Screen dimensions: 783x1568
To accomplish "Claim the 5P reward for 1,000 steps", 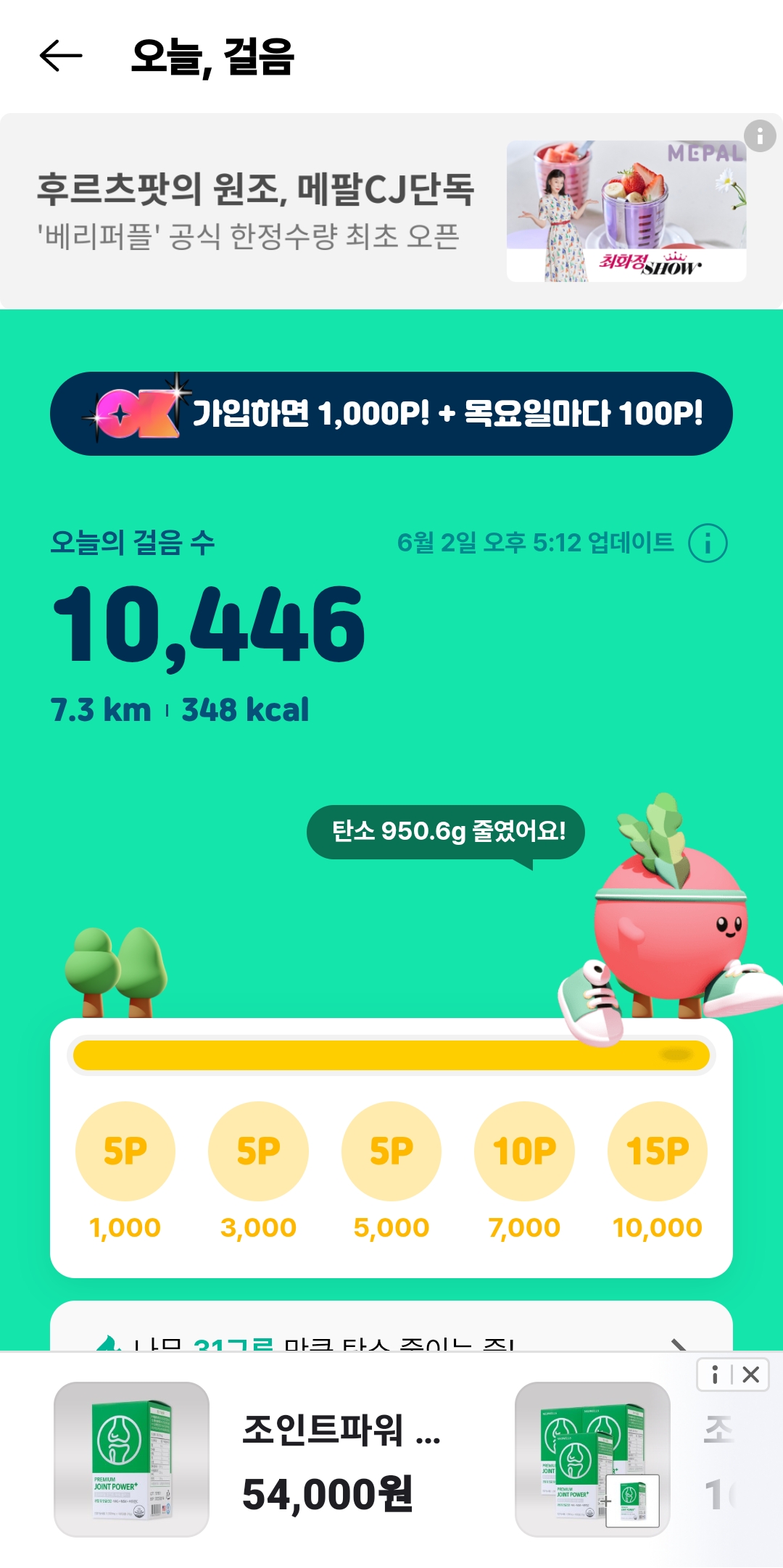I will (125, 1151).
